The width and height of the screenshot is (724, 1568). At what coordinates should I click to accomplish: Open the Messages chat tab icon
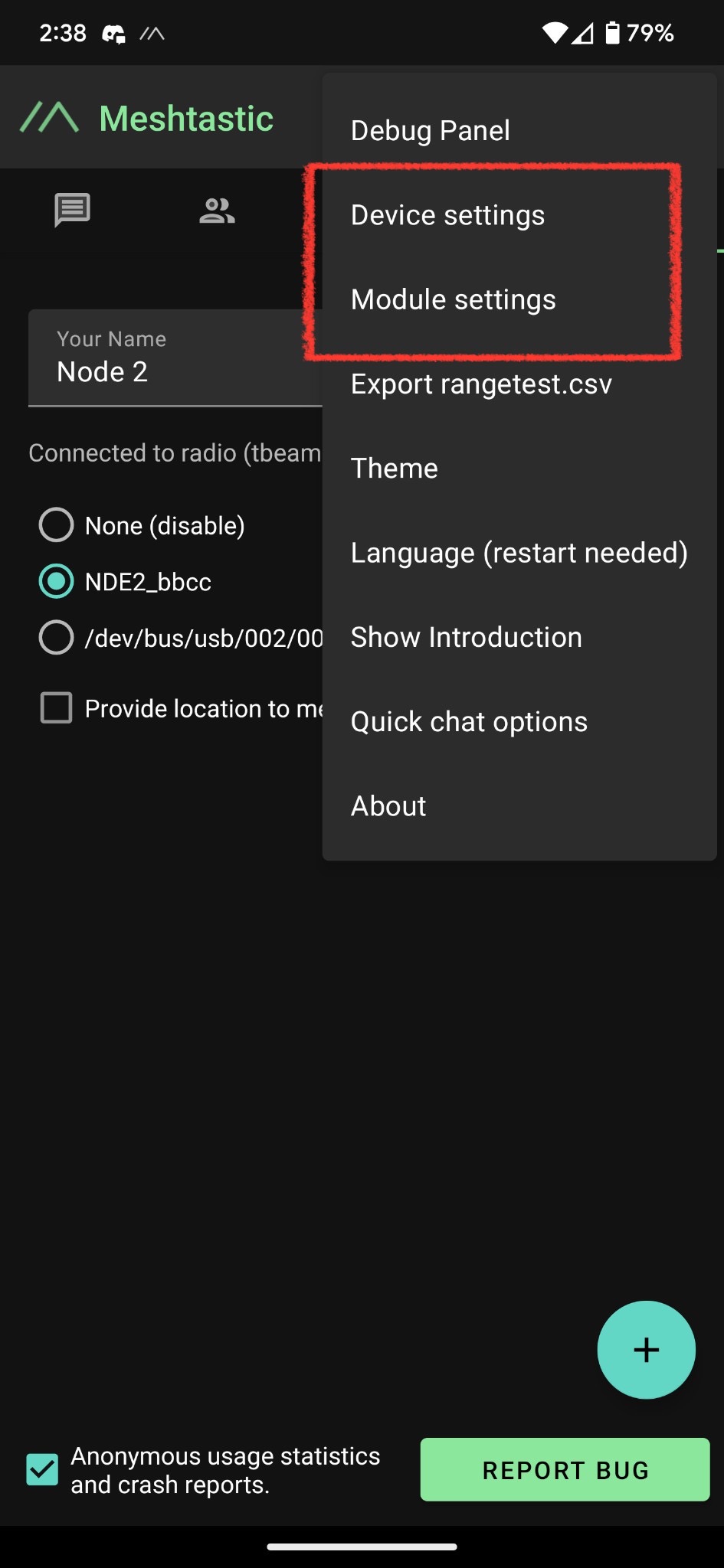pyautogui.click(x=72, y=211)
